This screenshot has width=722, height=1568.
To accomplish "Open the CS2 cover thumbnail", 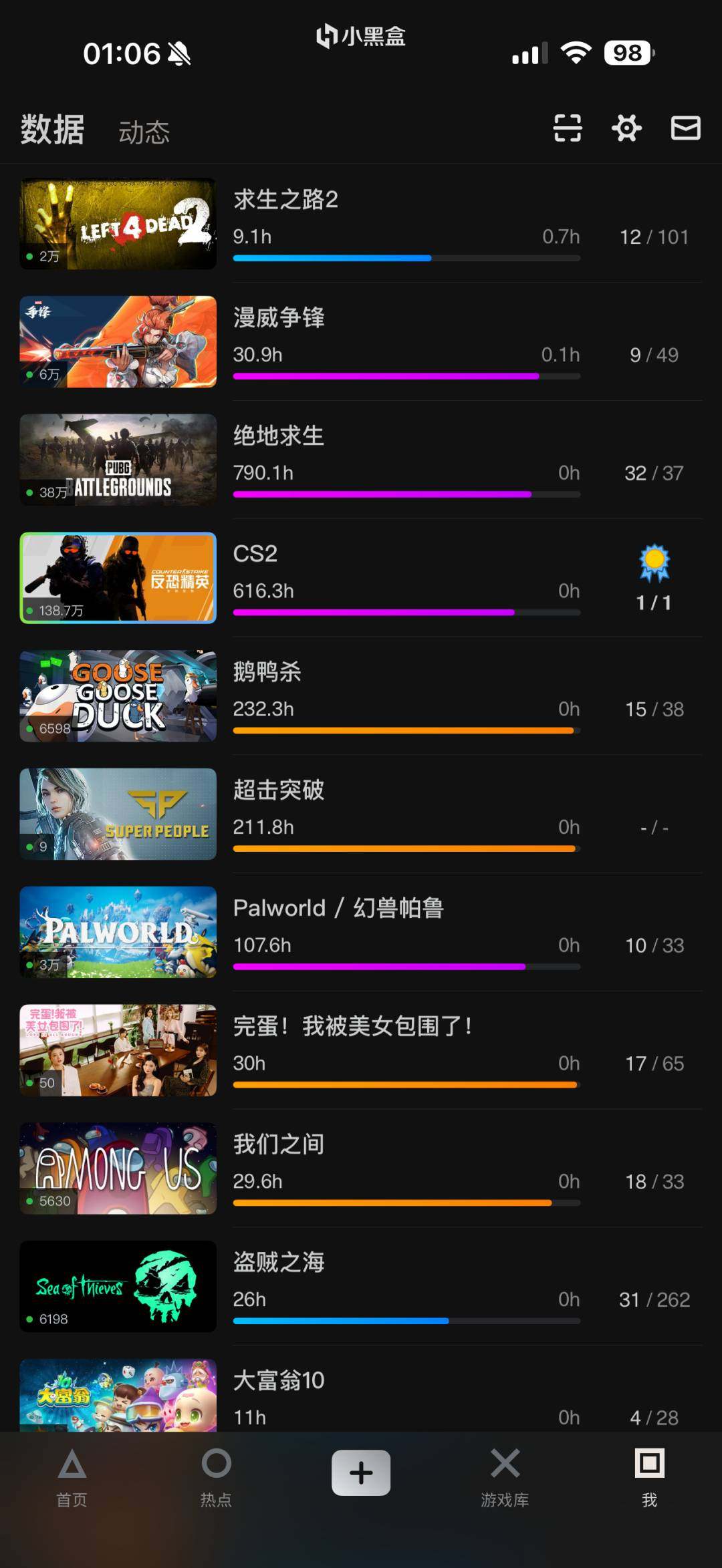I will click(118, 578).
